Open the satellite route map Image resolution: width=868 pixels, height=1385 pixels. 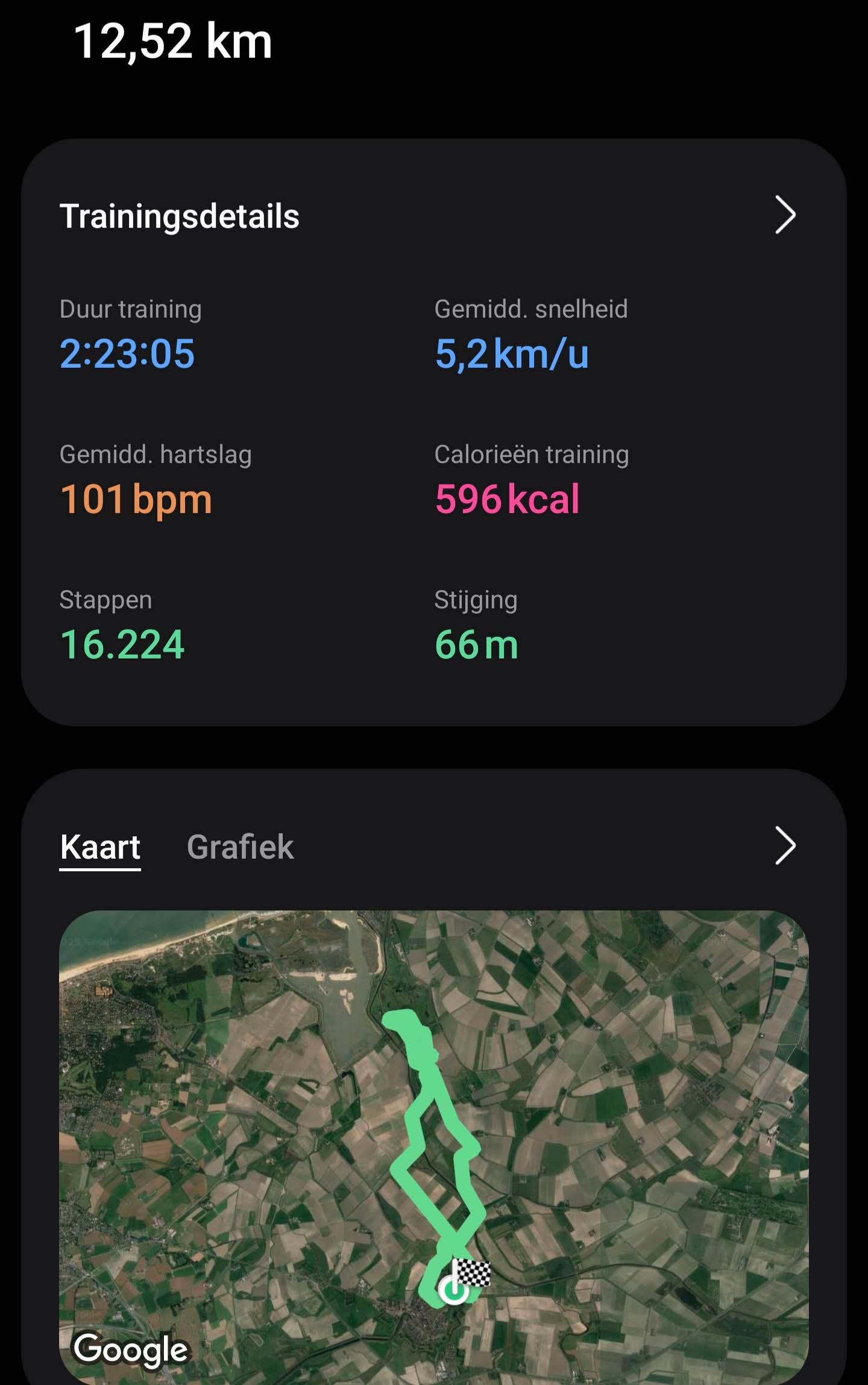[x=433, y=1146]
